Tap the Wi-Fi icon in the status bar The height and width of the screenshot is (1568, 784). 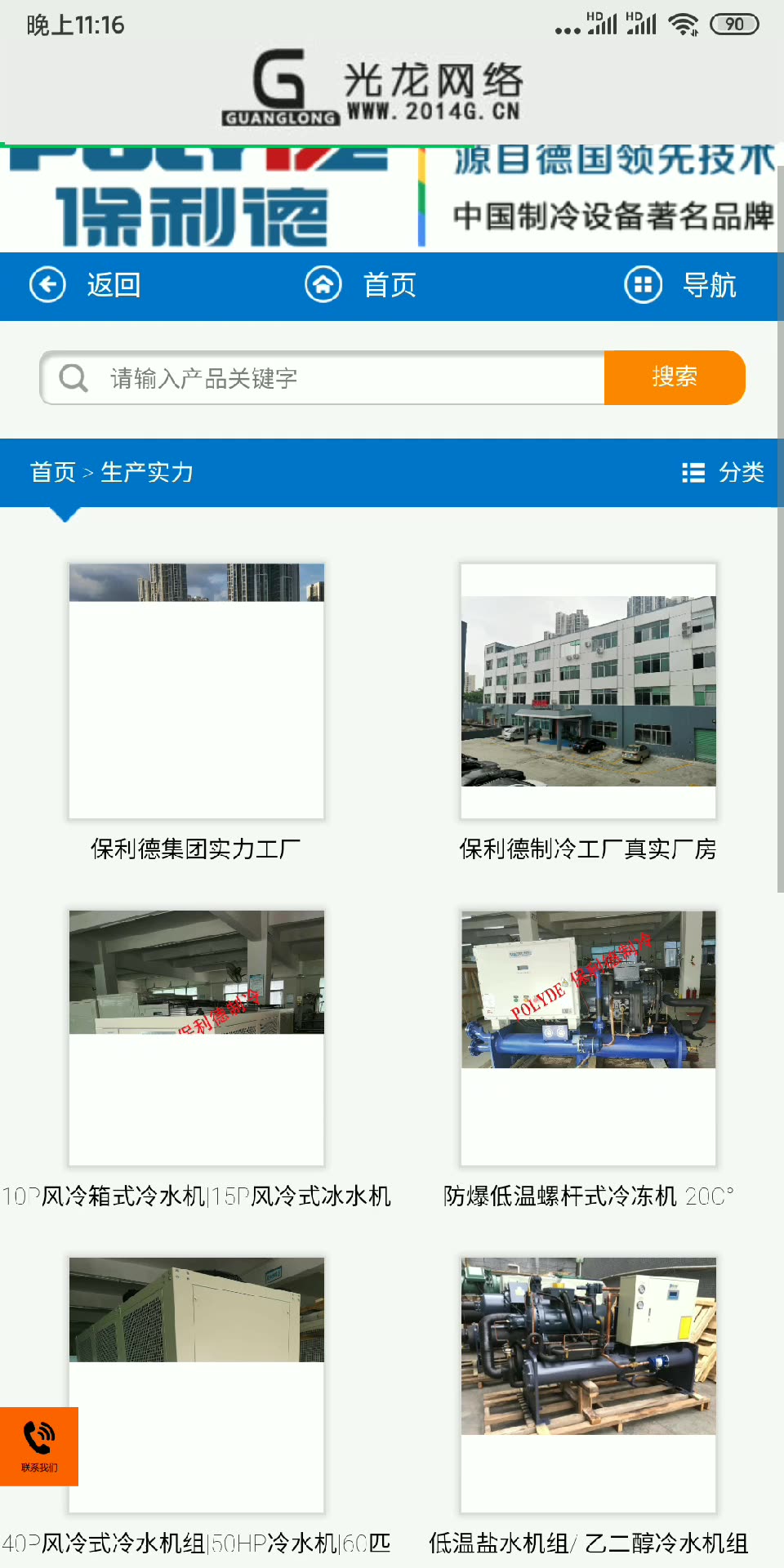pos(683,24)
